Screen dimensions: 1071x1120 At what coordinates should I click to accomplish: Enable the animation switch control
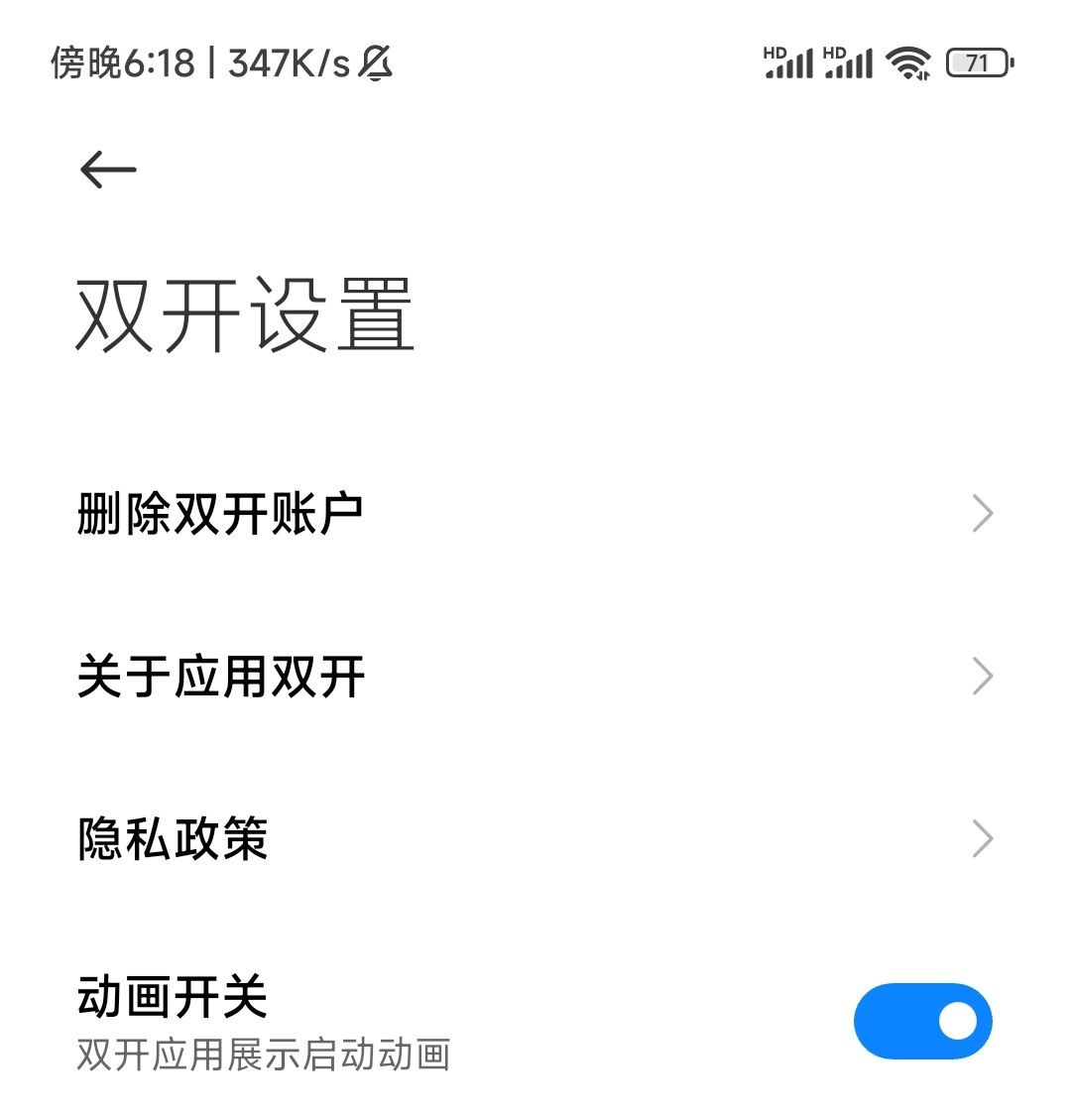(922, 1020)
